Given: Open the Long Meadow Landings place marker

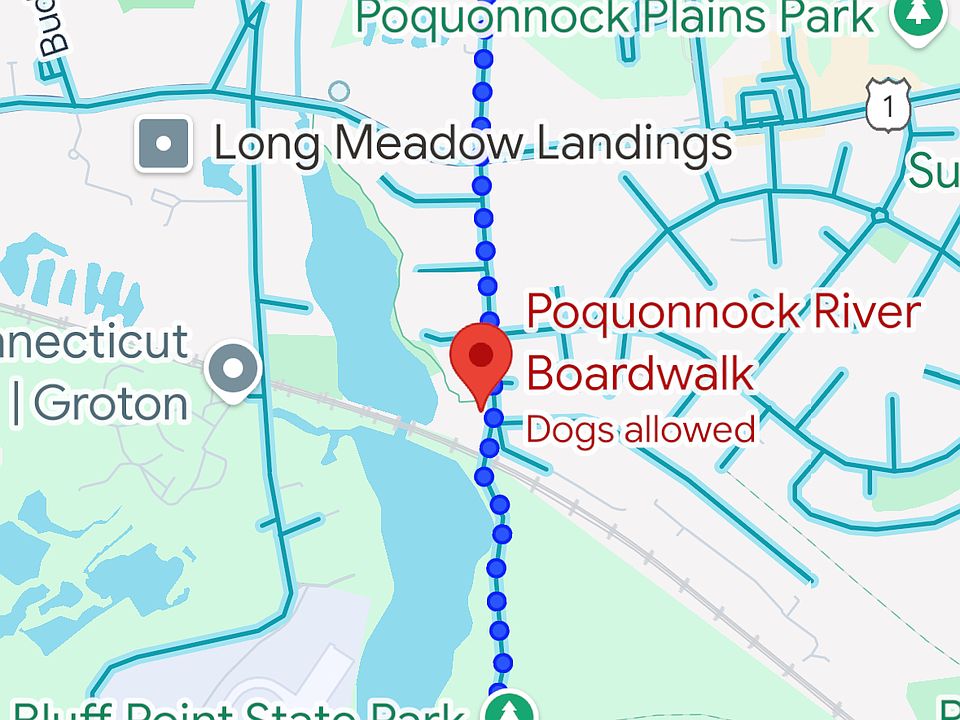Looking at the screenshot, I should click(161, 145).
